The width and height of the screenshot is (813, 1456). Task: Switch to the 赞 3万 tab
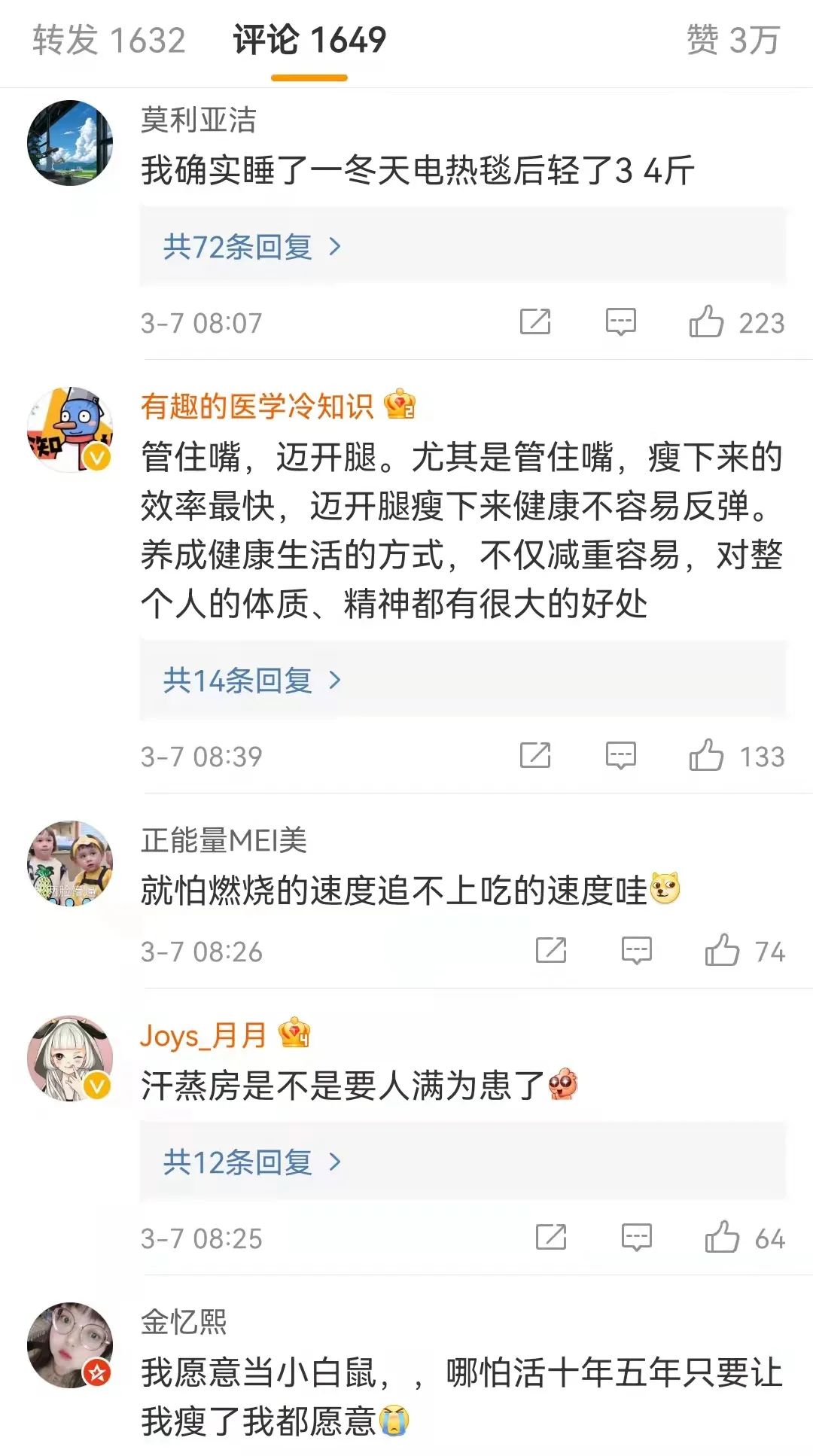[x=732, y=40]
